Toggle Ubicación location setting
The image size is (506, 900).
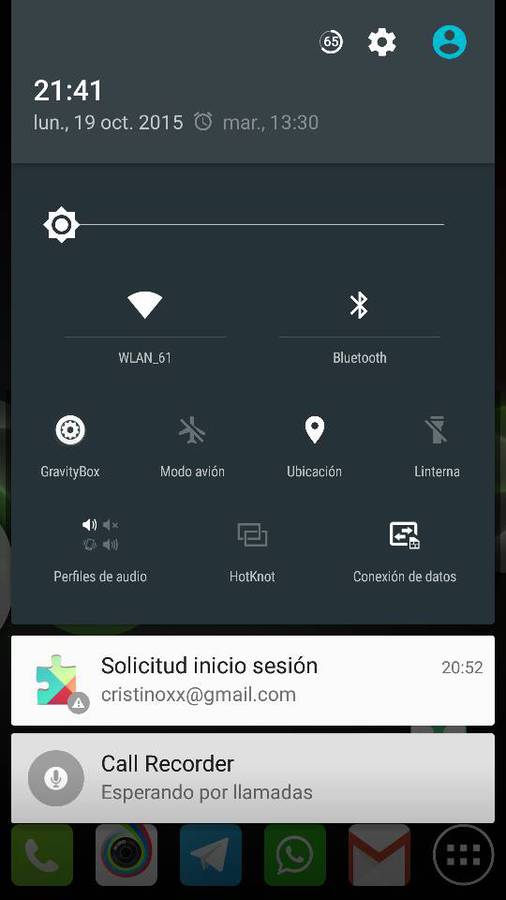(314, 447)
